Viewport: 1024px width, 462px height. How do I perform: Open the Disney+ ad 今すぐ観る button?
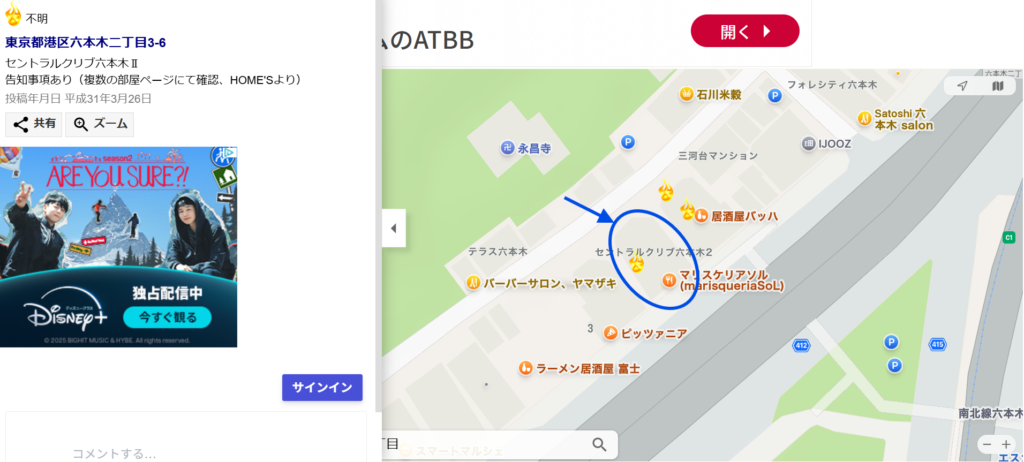[x=168, y=317]
